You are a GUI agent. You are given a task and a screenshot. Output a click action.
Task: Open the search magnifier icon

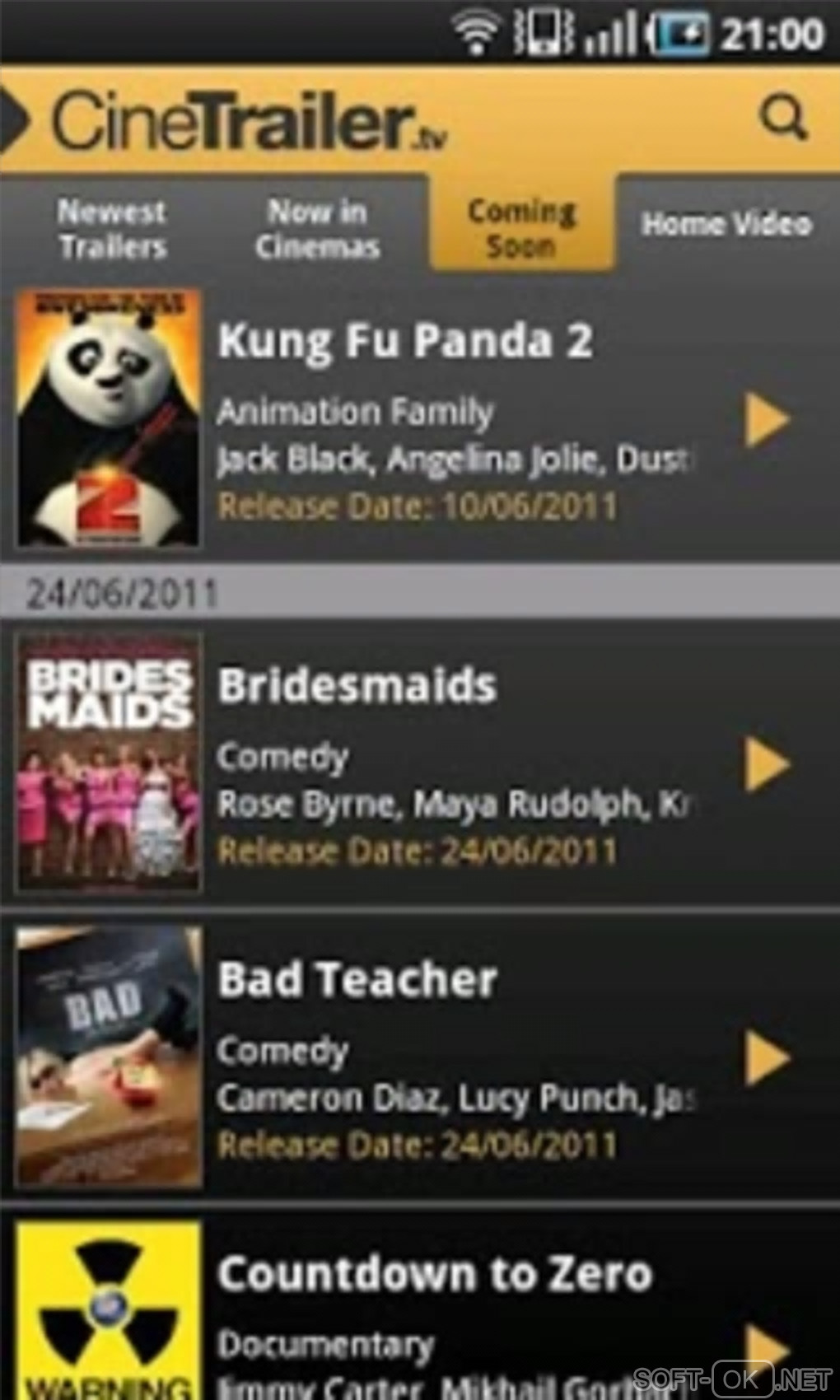(x=782, y=119)
